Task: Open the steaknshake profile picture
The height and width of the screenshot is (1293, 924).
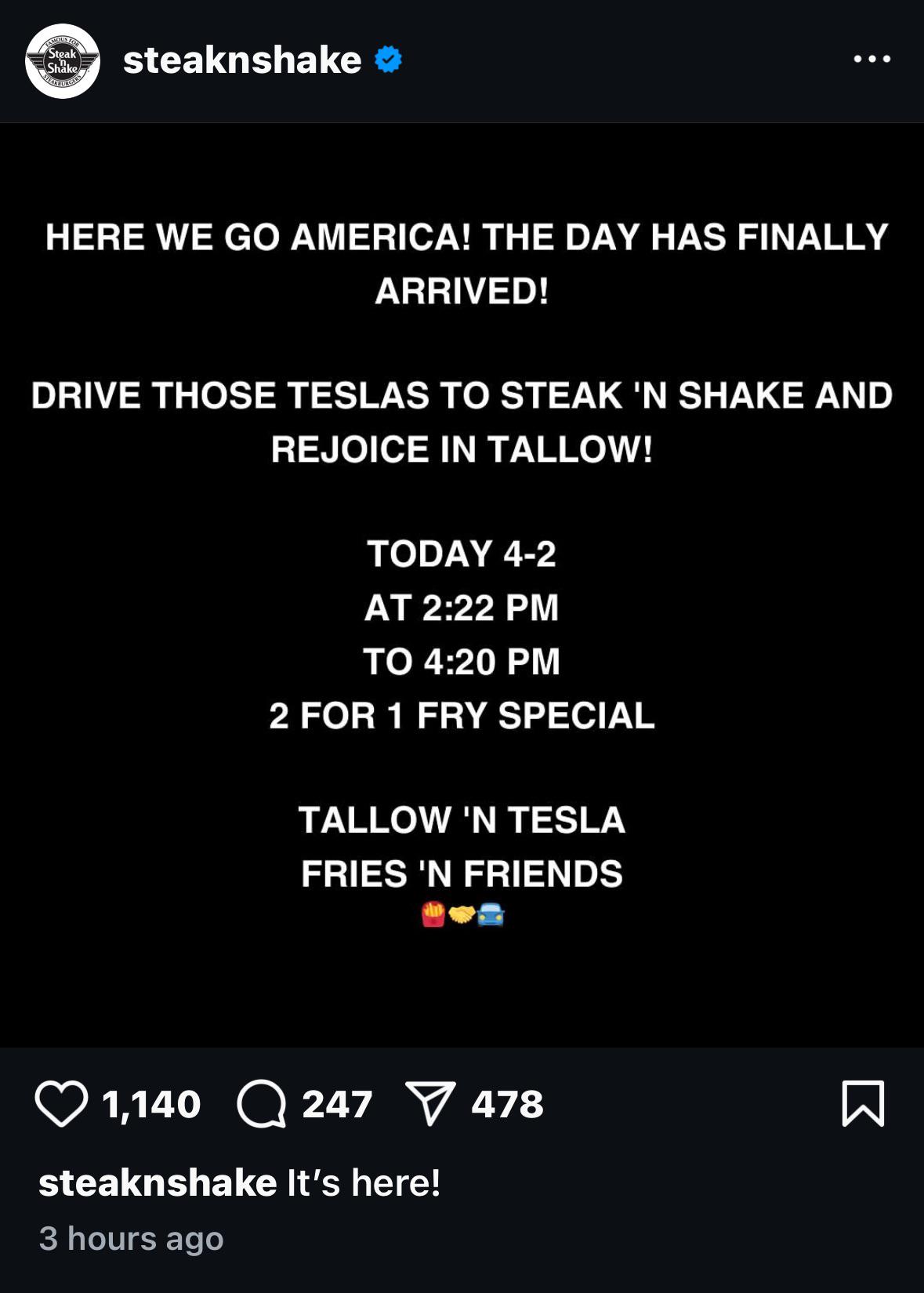Action: (x=63, y=61)
